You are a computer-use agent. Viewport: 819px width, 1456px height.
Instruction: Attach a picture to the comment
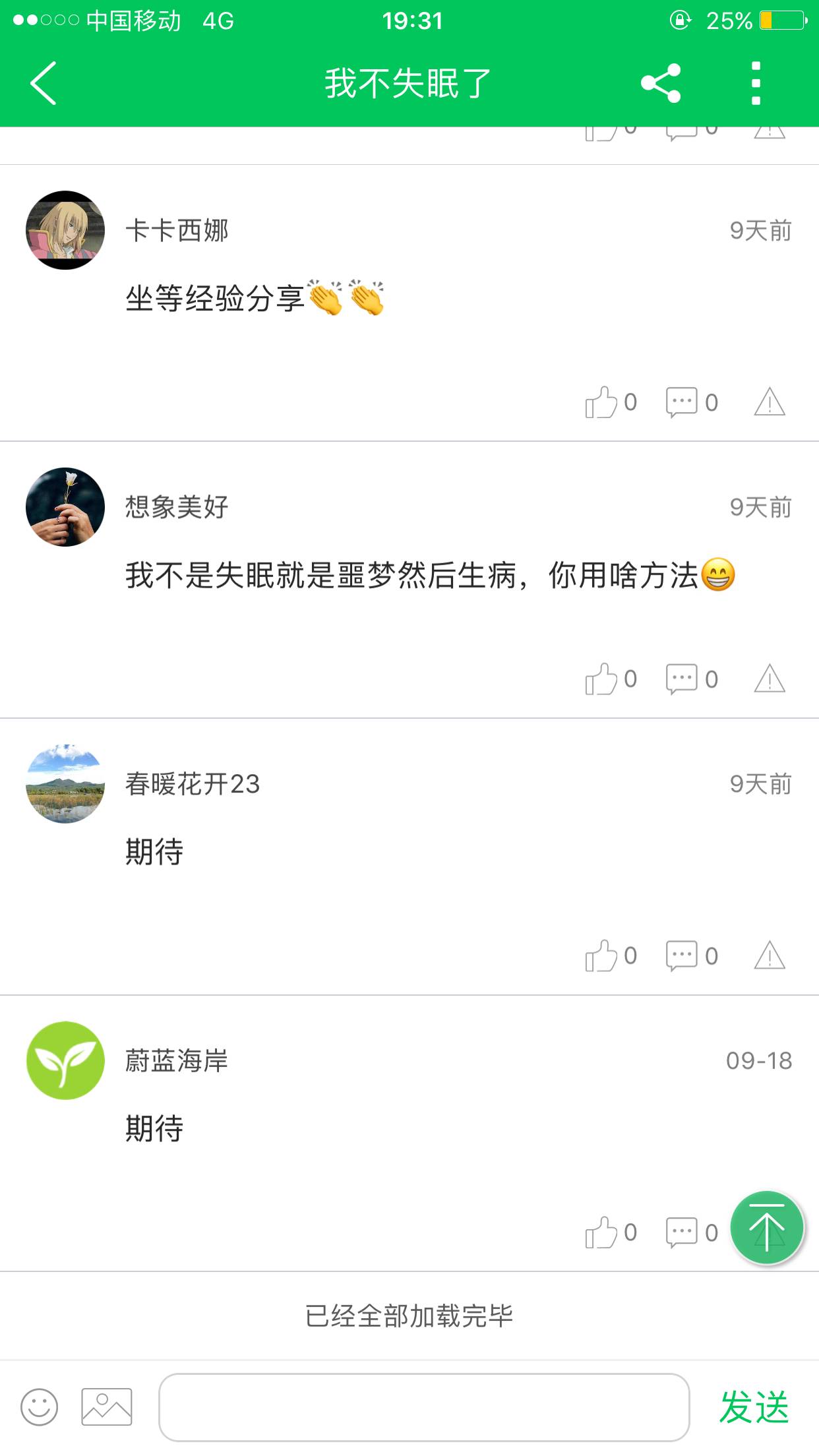107,1407
